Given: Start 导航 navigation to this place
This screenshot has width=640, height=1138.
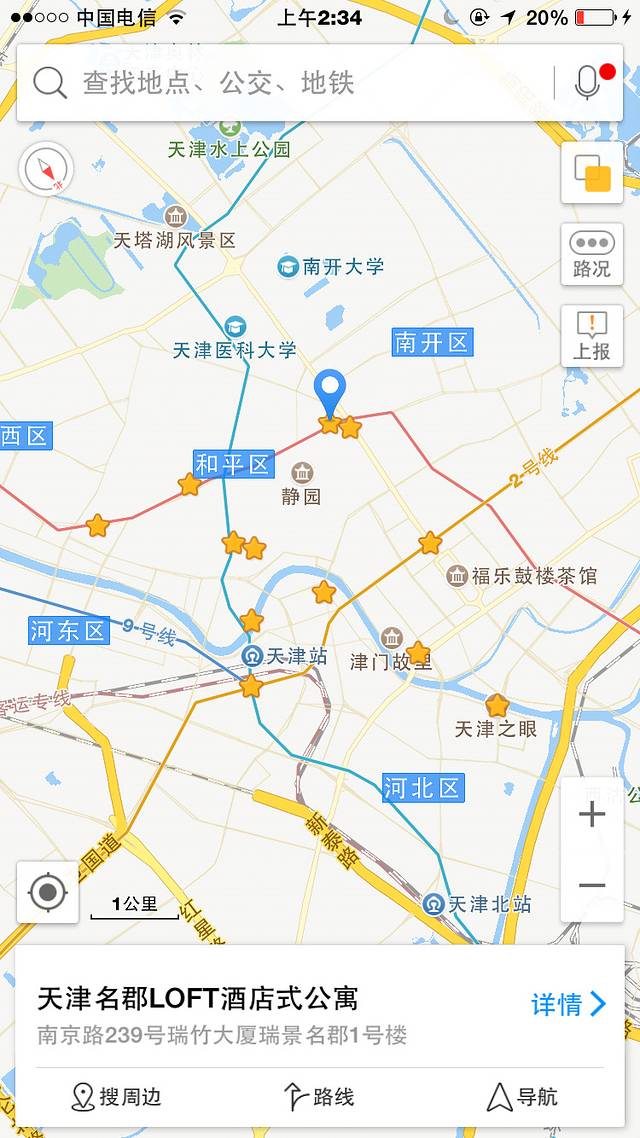Looking at the screenshot, I should pos(522,1097).
